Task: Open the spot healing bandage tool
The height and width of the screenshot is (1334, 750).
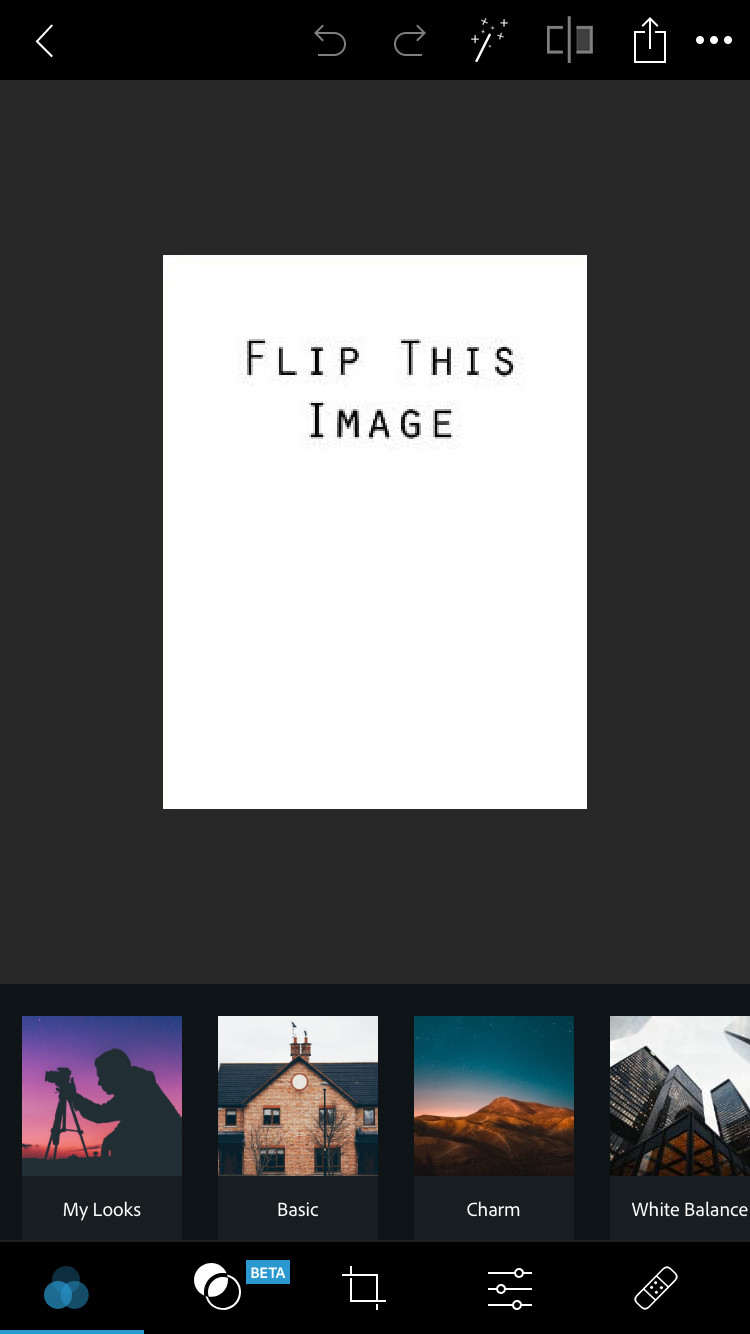Action: pos(656,1287)
